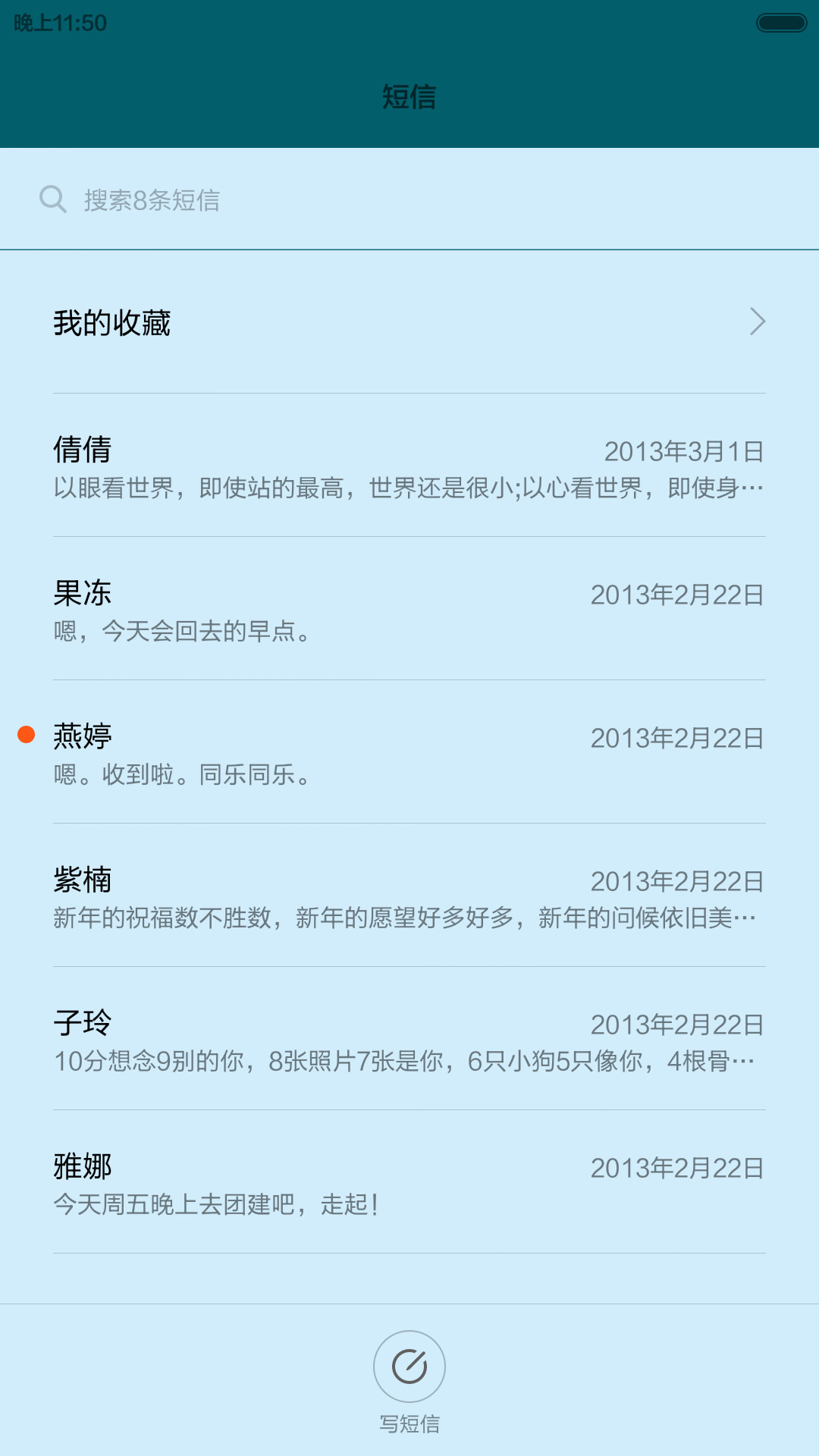Open 我的收藏 favorites

(x=409, y=322)
